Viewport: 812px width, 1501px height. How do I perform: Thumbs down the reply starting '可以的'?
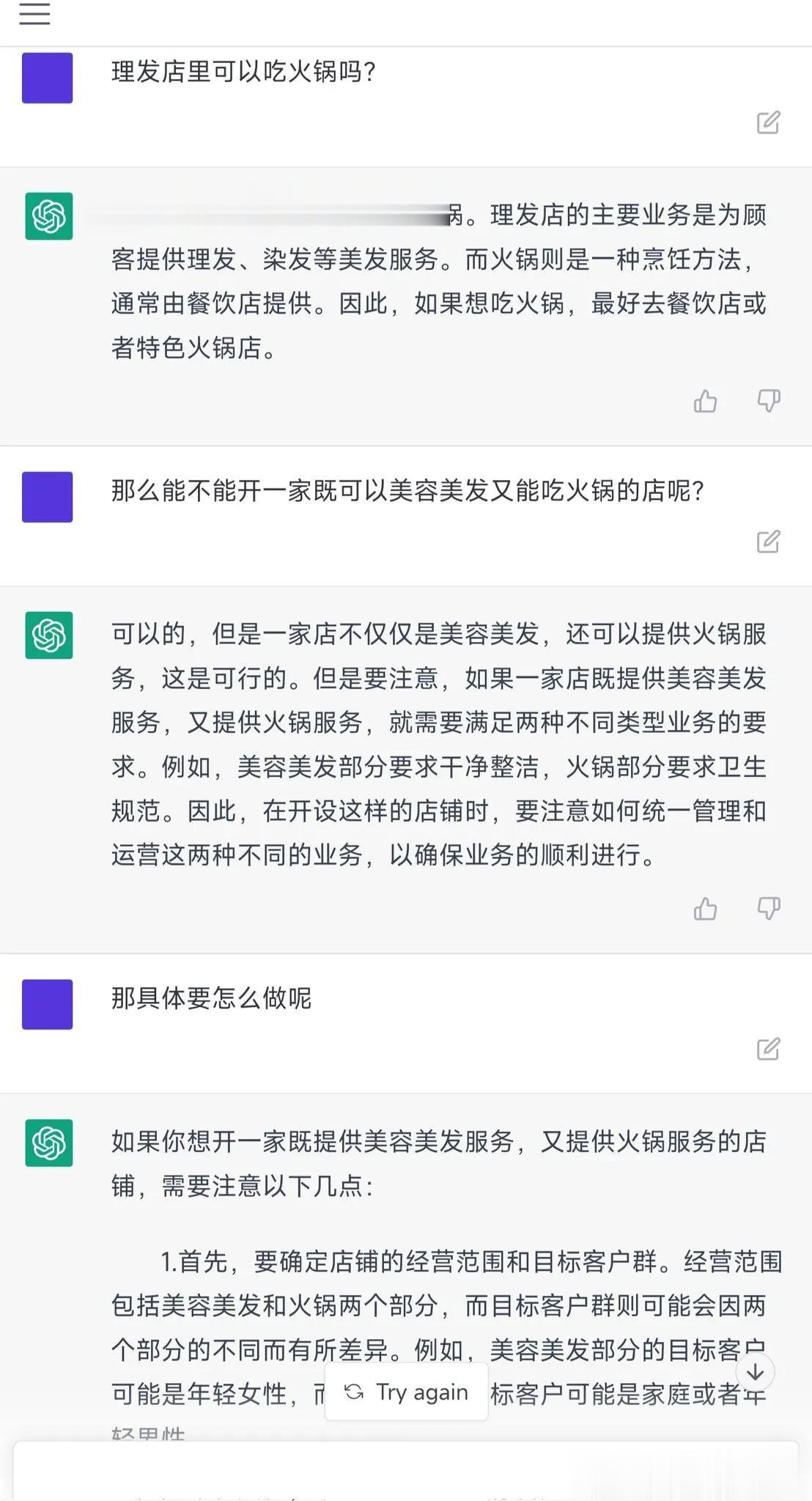[768, 909]
